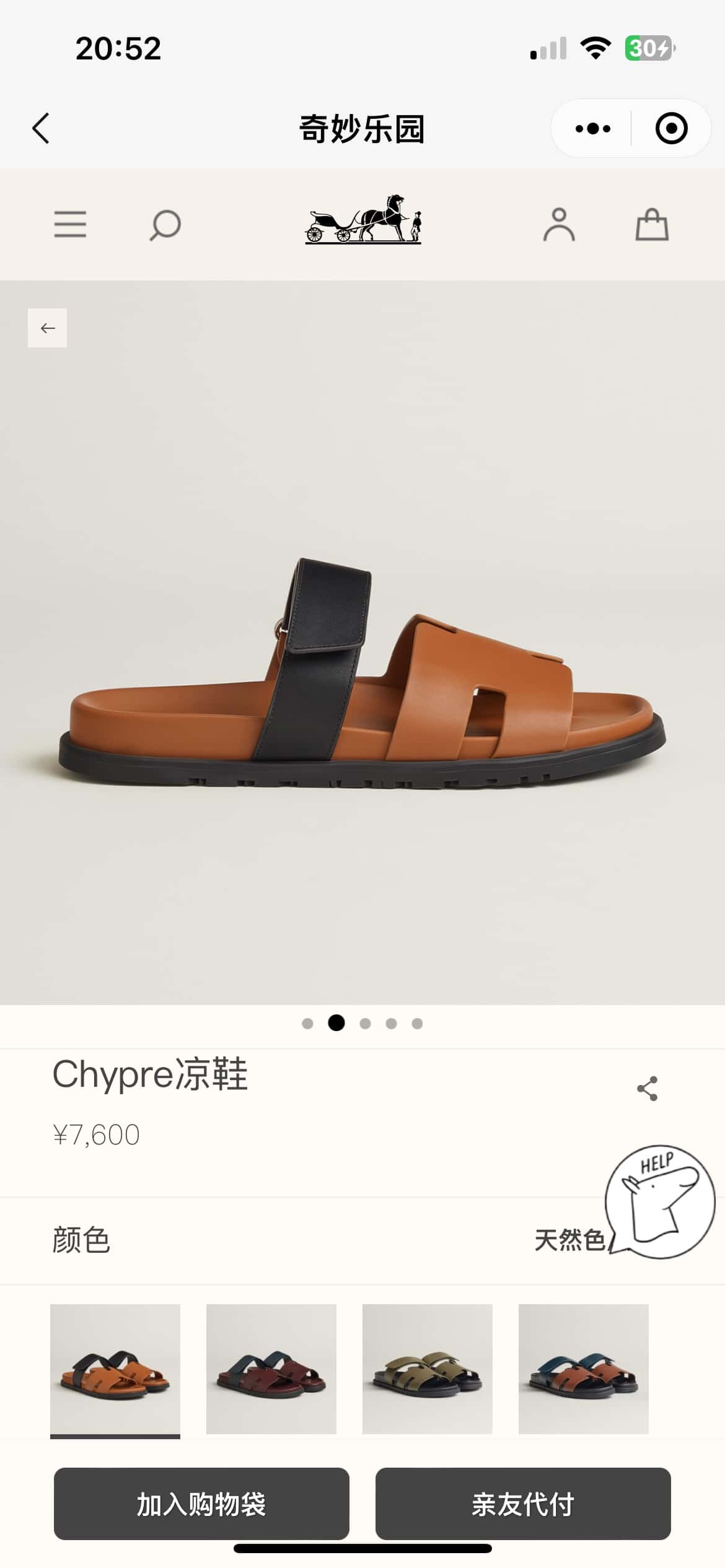Choose the olive green sandal color
The width and height of the screenshot is (725, 1568).
pos(428,1369)
